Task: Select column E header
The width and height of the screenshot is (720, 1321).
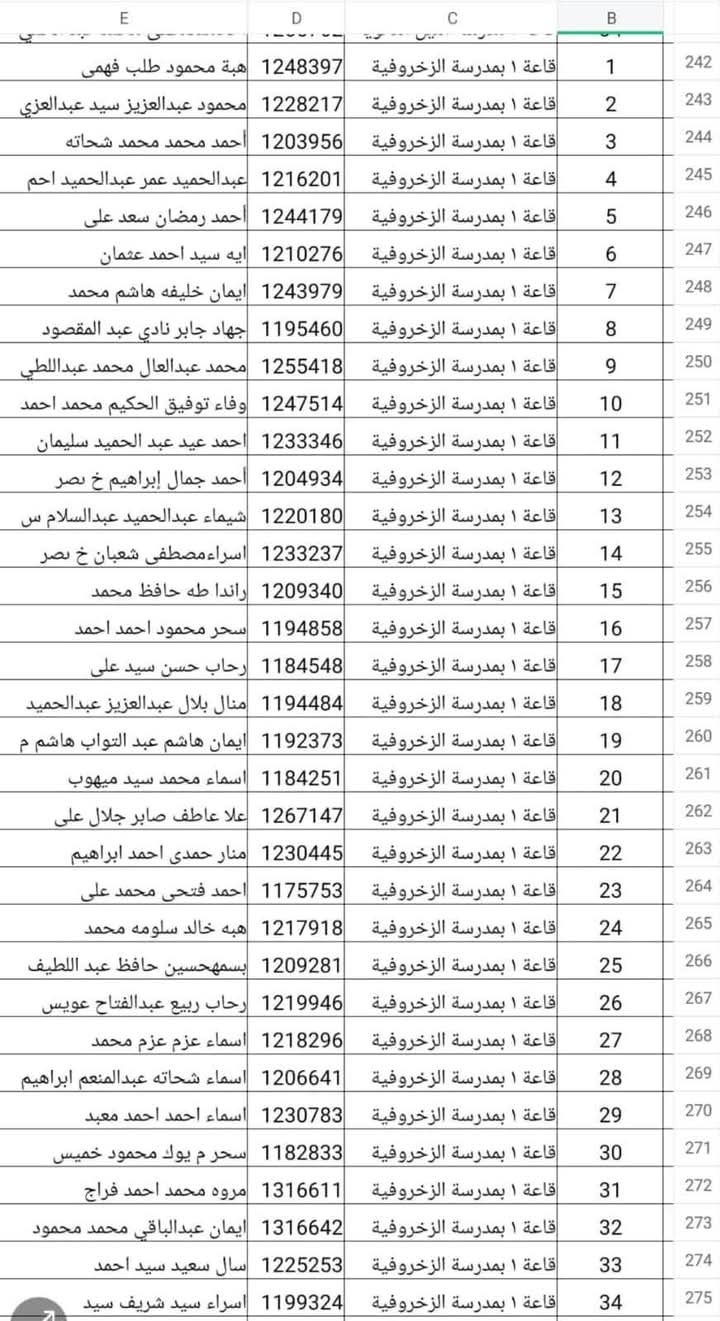Action: [x=124, y=17]
